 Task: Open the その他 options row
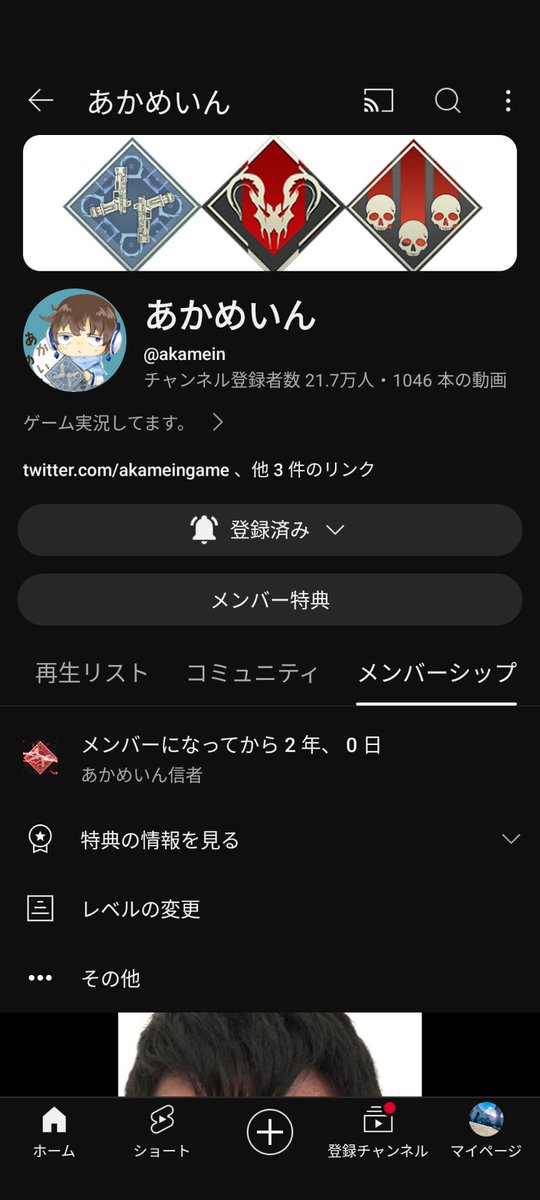click(x=270, y=978)
